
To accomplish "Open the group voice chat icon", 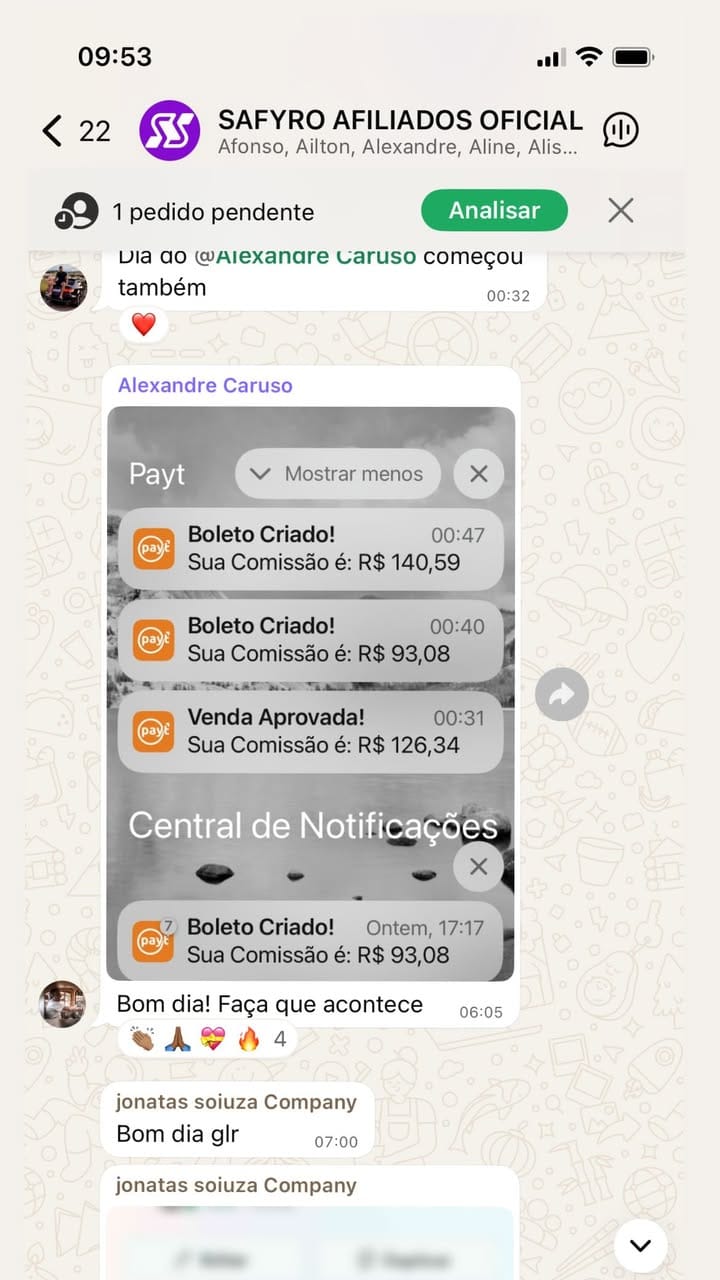I will tap(620, 130).
